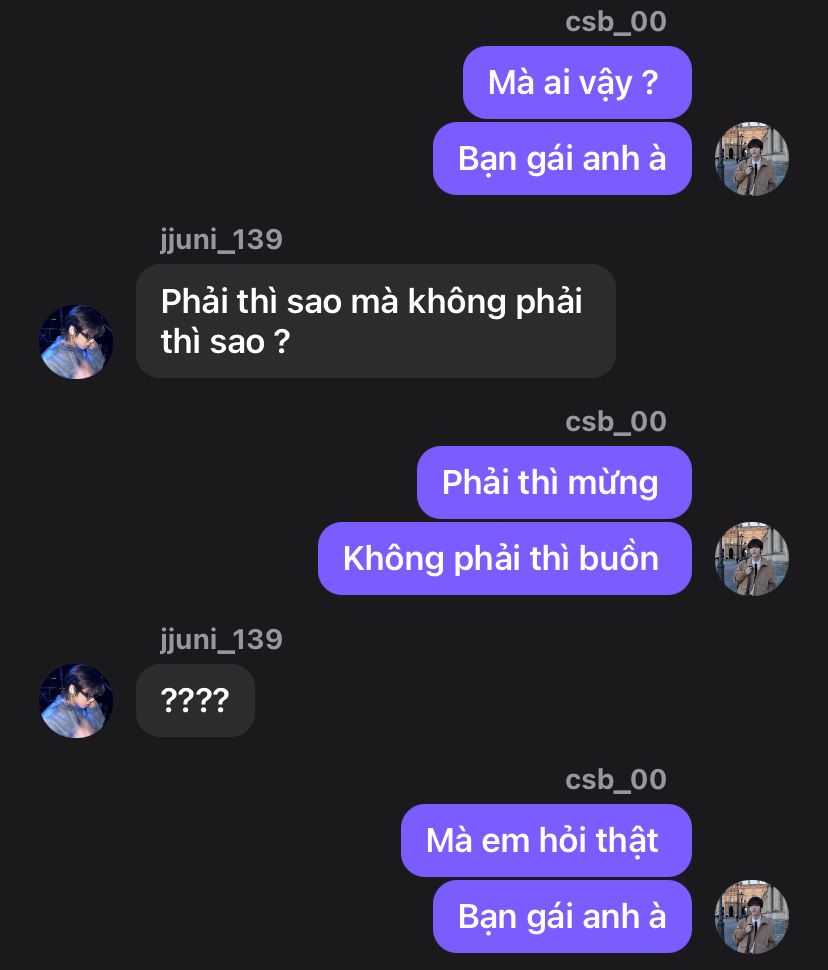View jjuni_139's profile picture next to "????"
Image resolution: width=828 pixels, height=970 pixels.
click(x=76, y=701)
